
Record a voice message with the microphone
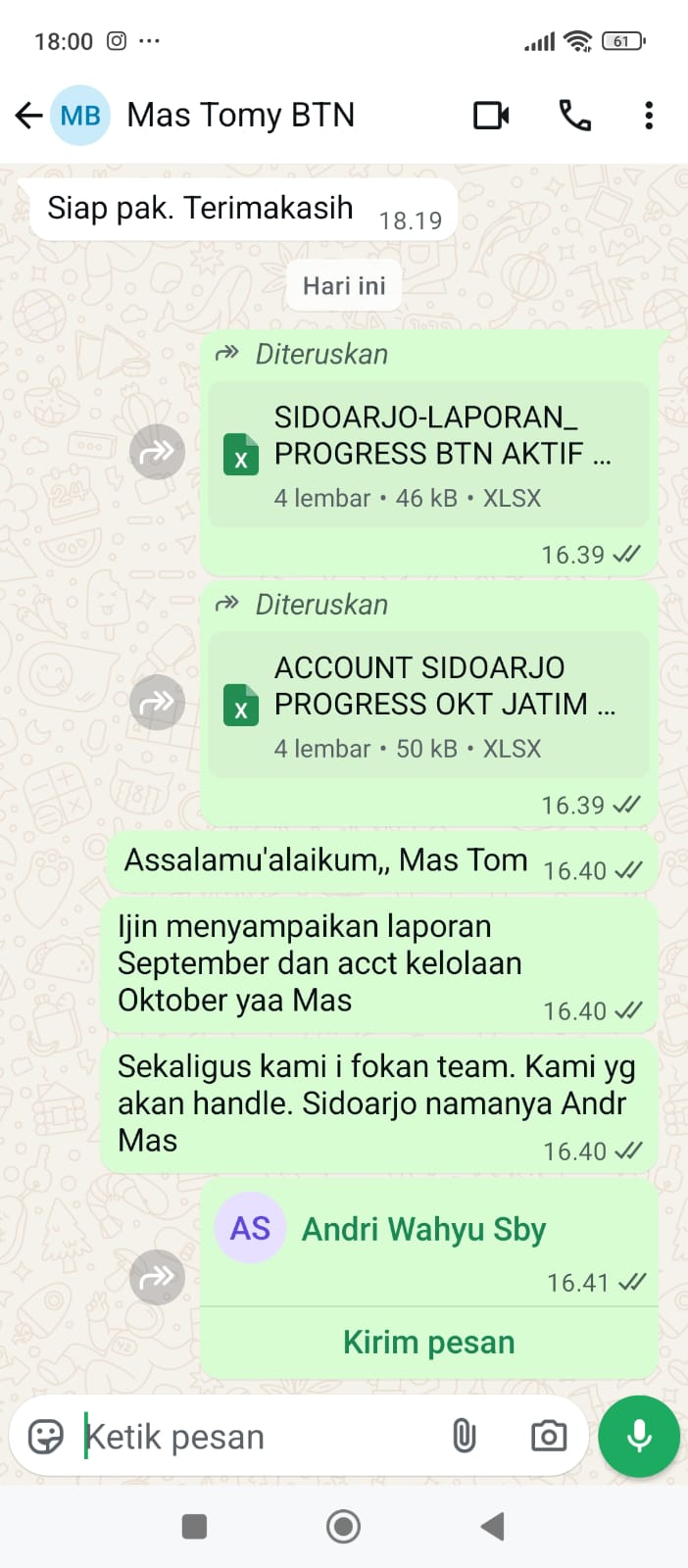pos(639,1437)
